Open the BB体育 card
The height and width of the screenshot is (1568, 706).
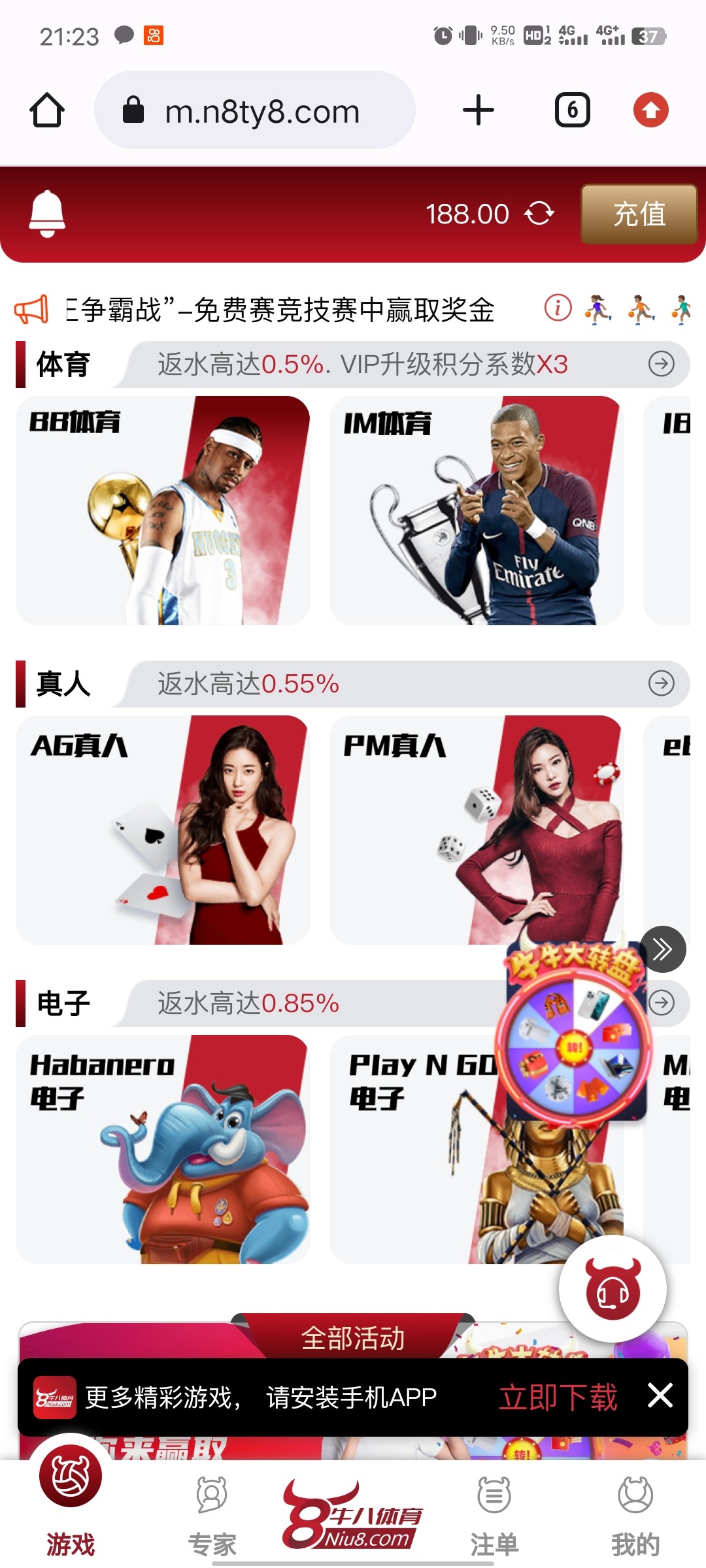(163, 510)
